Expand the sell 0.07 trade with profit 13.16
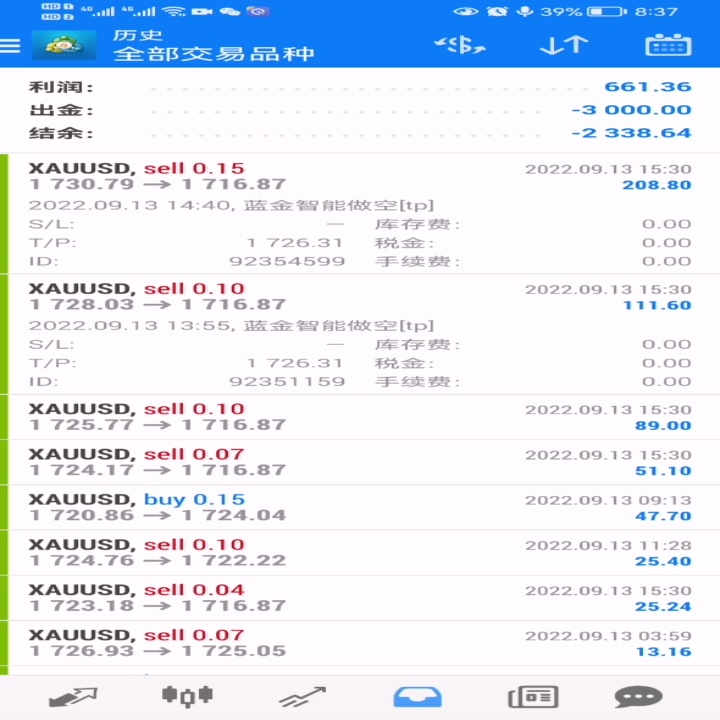This screenshot has width=720, height=720. tap(360, 643)
